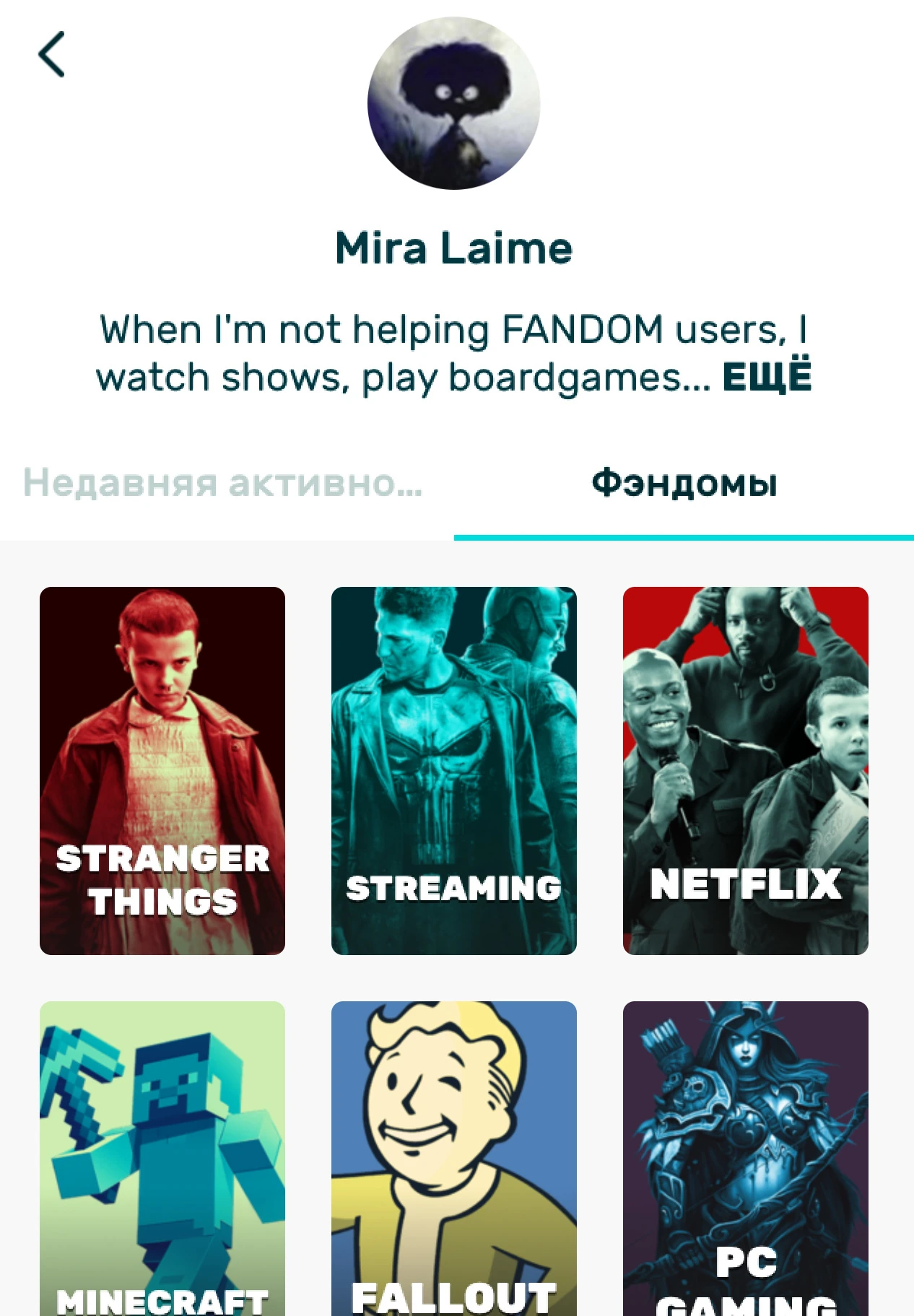Switch to the Недавняя активность tab
Viewport: 914px width, 1316px height.
pyautogui.click(x=224, y=483)
